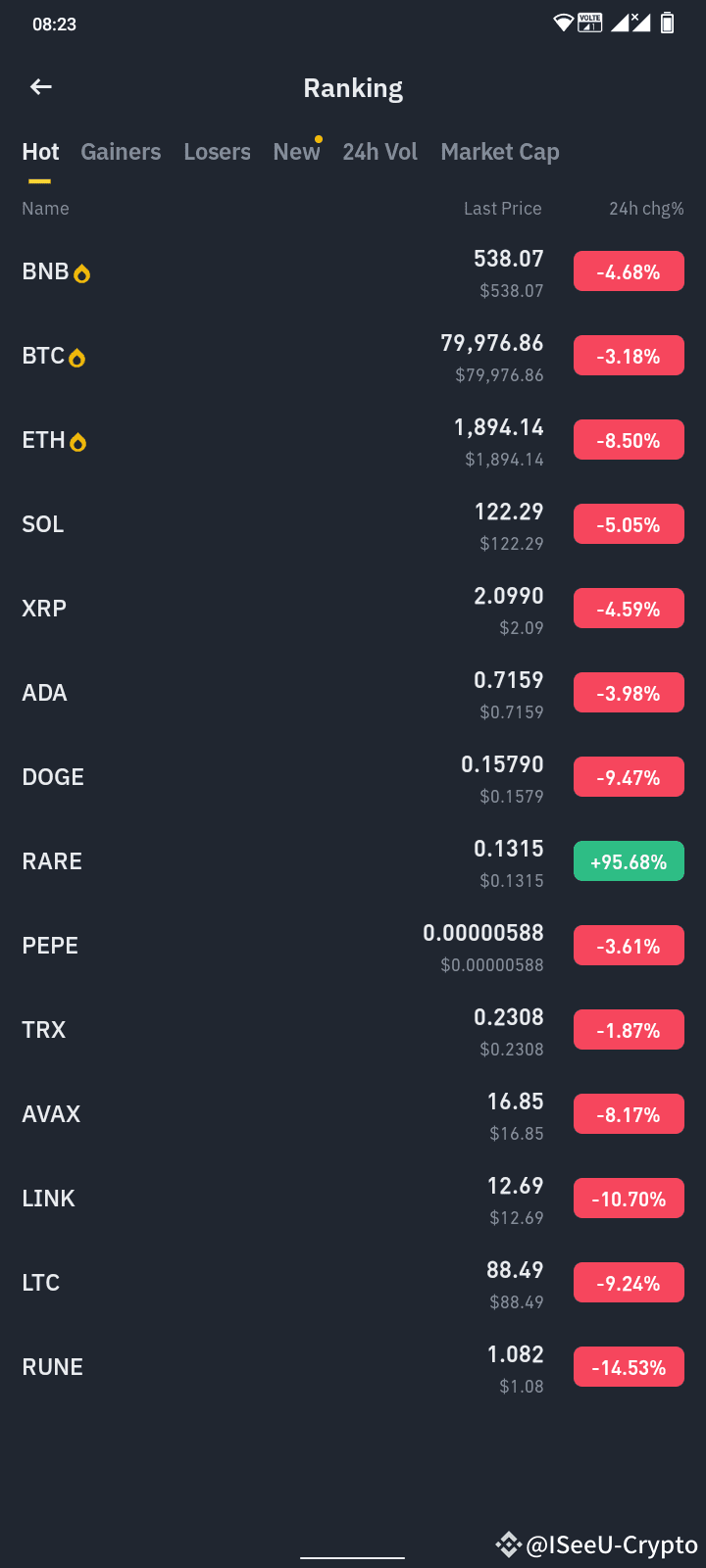Click the VoLTE indicator in status bar

click(587, 22)
